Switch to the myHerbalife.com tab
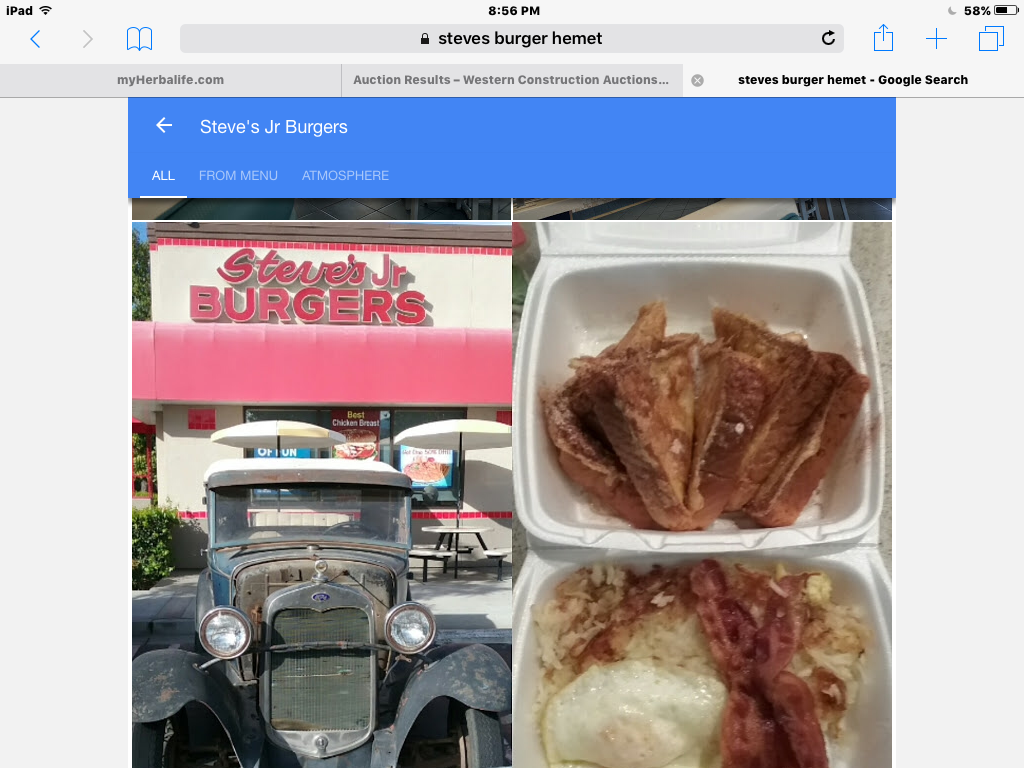The width and height of the screenshot is (1024, 768). click(x=170, y=80)
